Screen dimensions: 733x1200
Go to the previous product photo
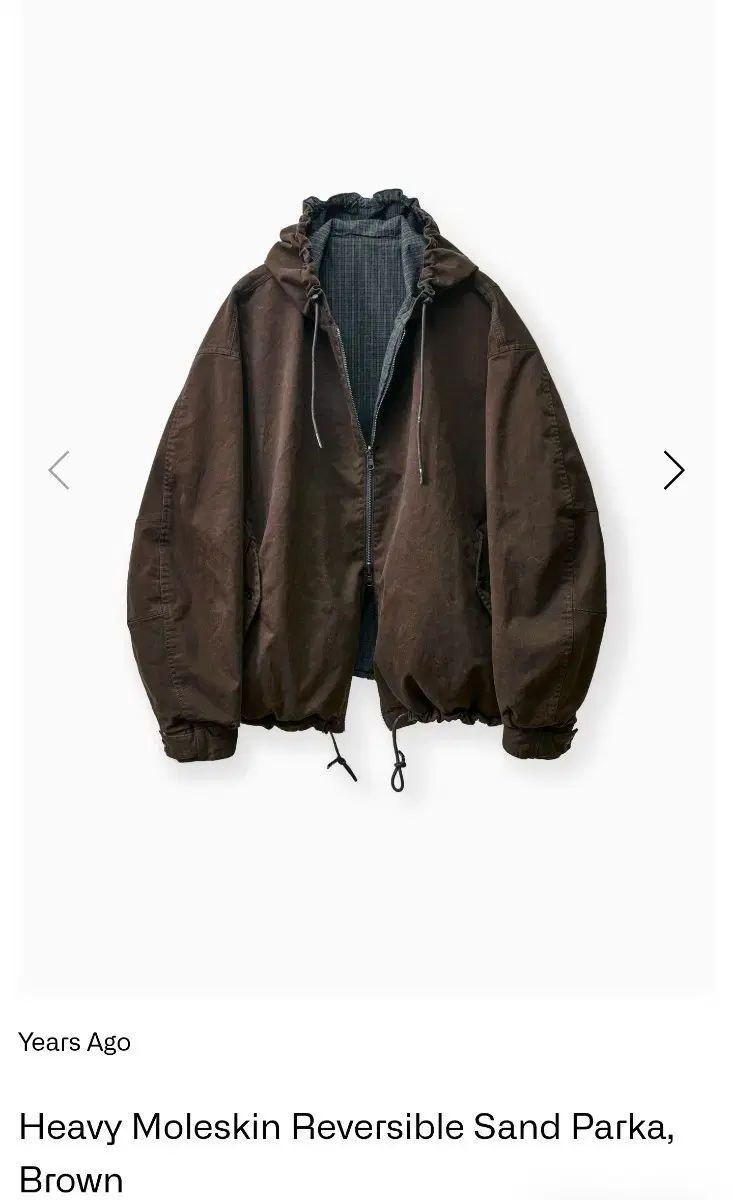pyautogui.click(x=59, y=470)
